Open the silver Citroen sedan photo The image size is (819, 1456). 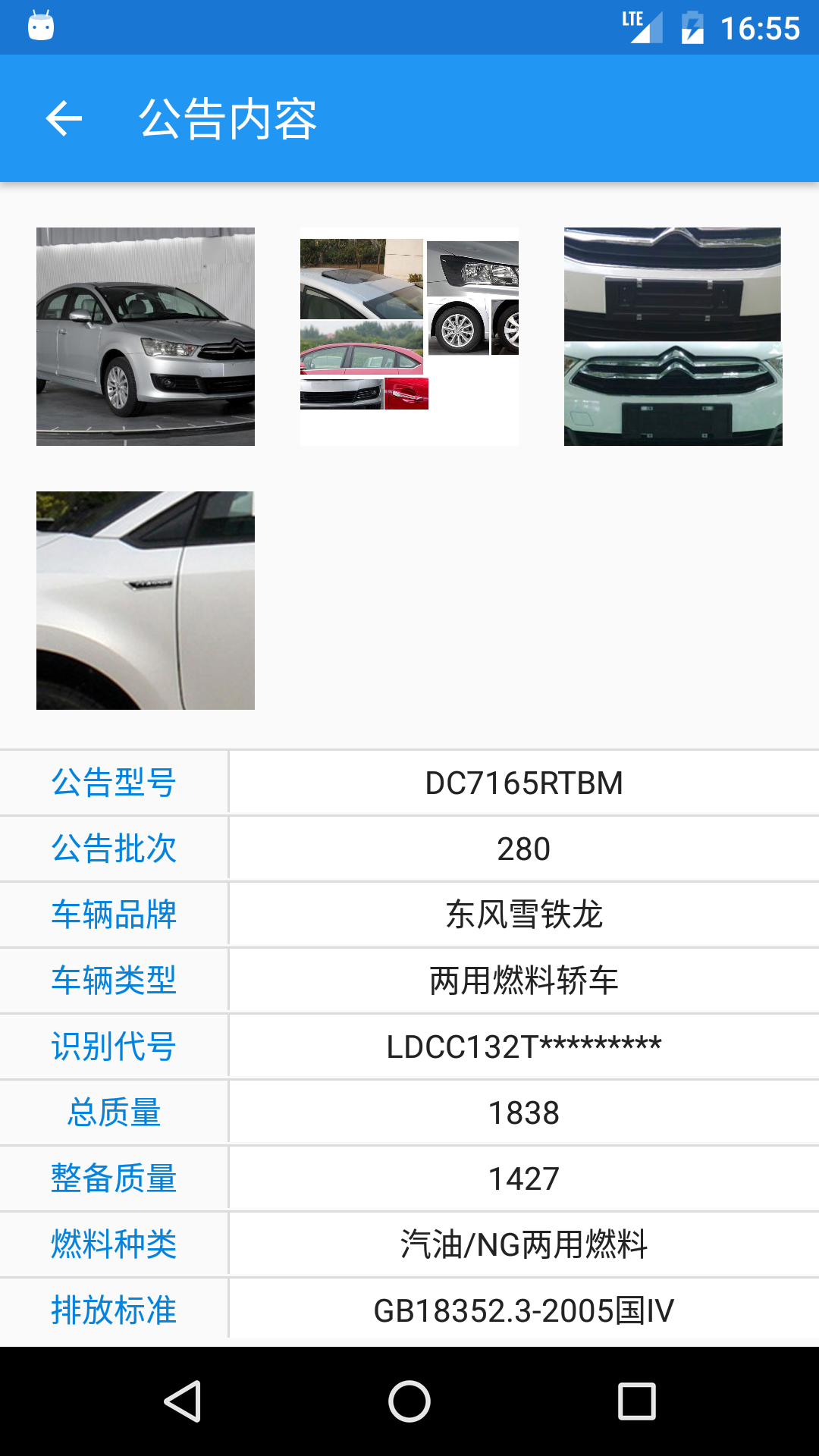145,337
